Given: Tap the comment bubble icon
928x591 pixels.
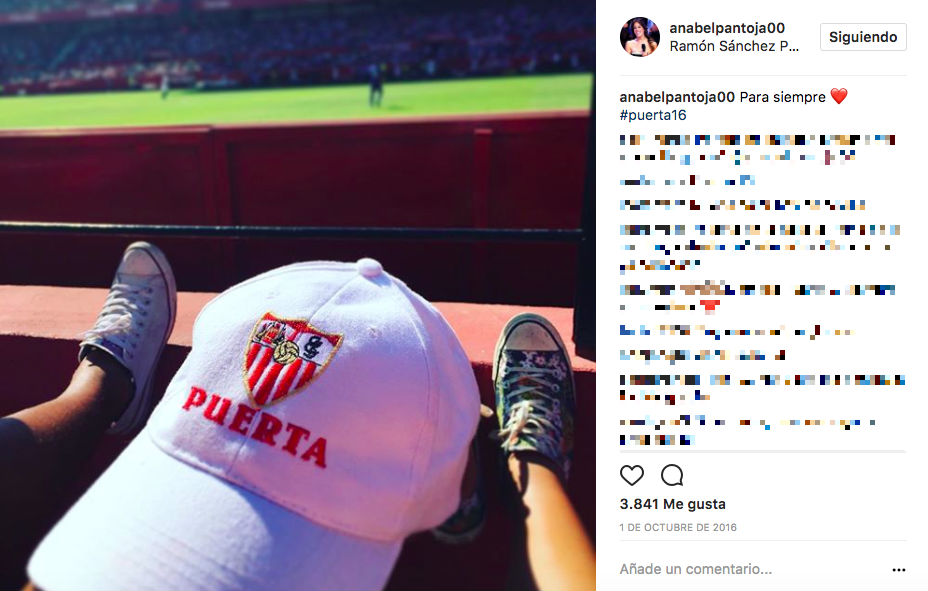Looking at the screenshot, I should (x=672, y=474).
